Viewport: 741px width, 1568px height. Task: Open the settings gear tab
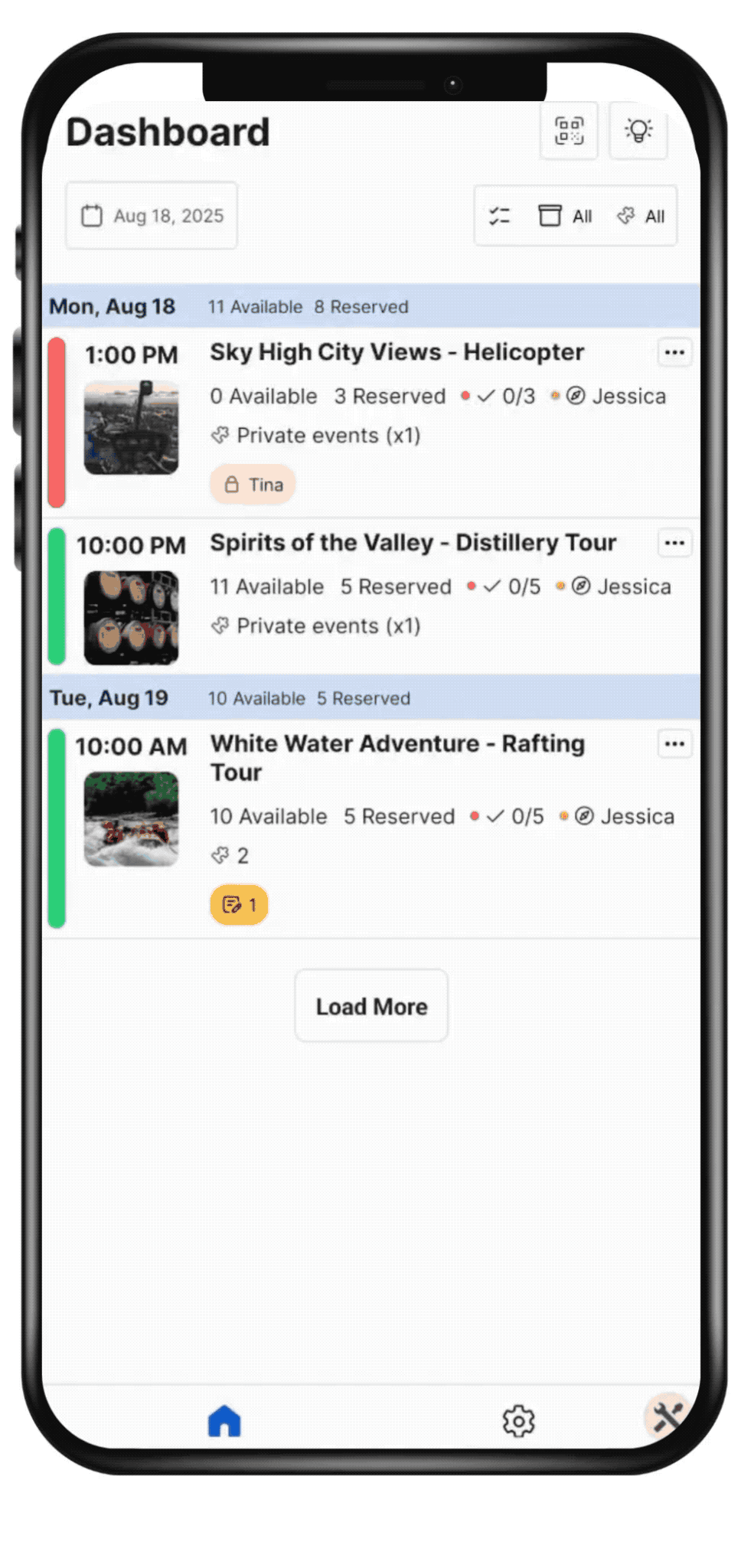[x=518, y=1421]
